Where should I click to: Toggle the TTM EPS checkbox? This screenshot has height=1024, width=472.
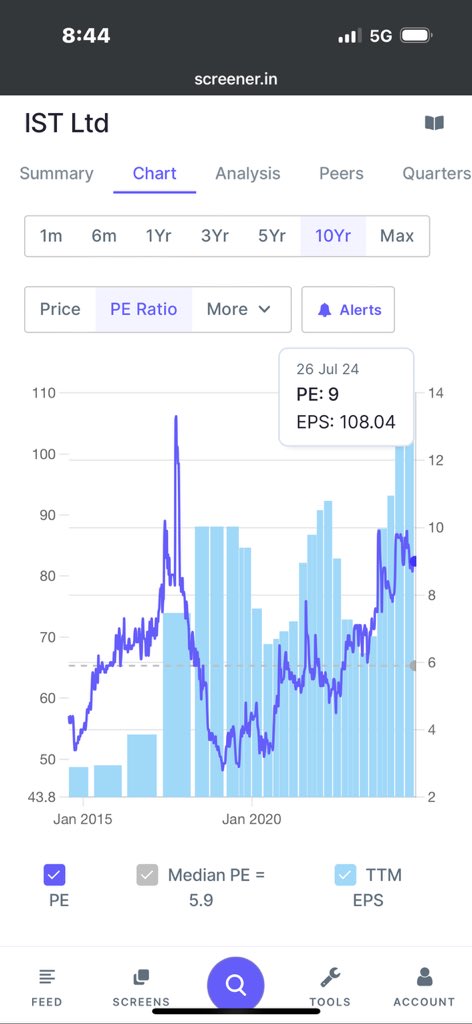[345, 874]
